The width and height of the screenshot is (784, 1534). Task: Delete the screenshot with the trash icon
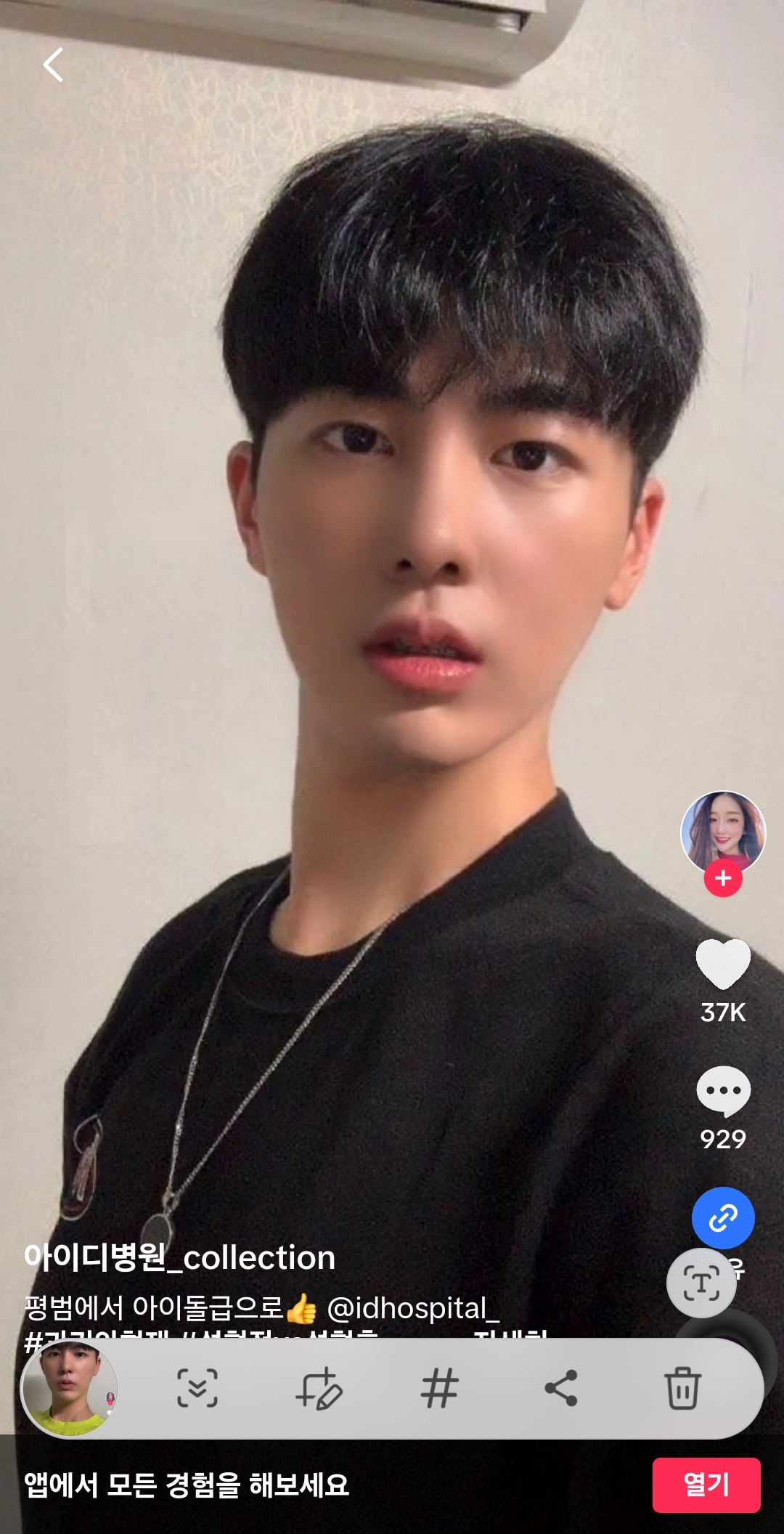(x=682, y=1388)
